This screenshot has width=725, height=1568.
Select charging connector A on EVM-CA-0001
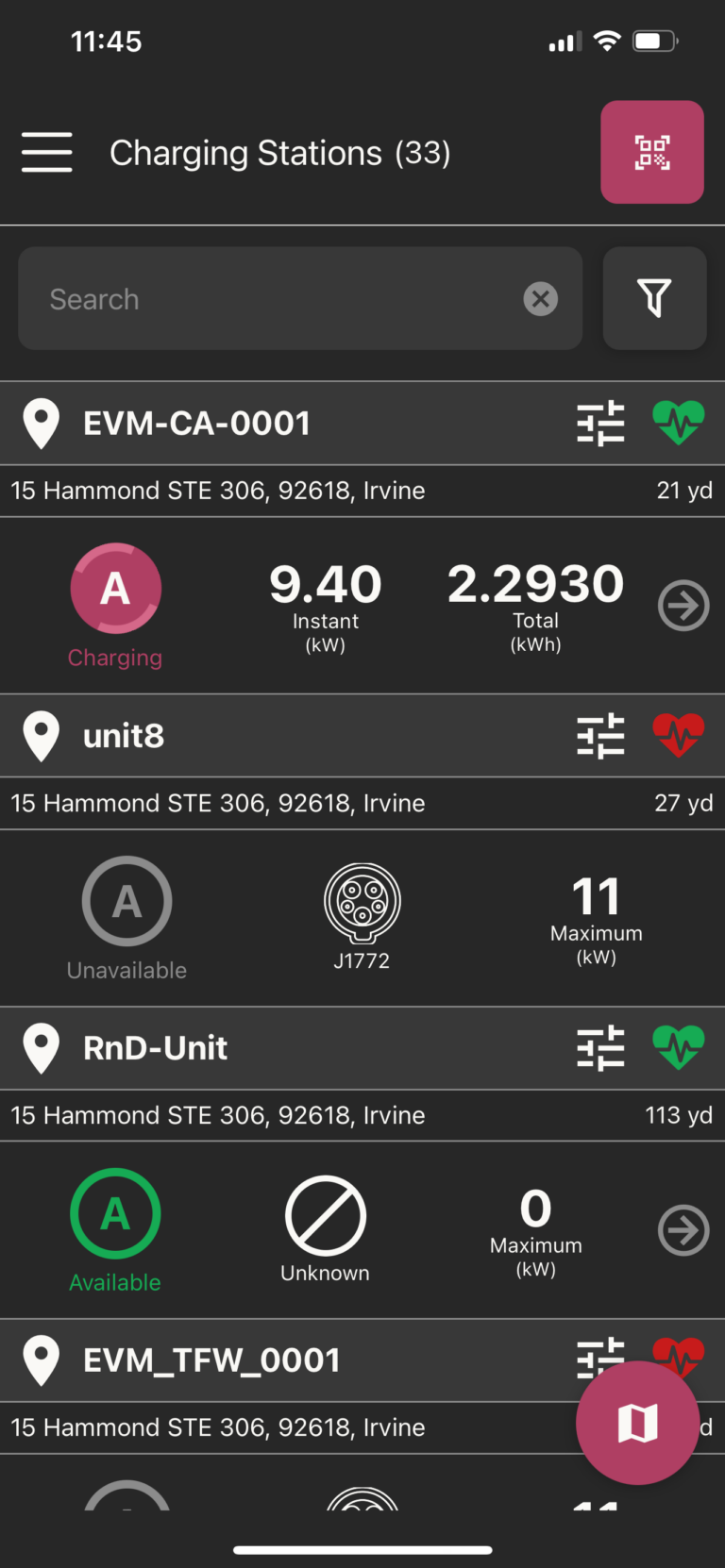point(115,588)
